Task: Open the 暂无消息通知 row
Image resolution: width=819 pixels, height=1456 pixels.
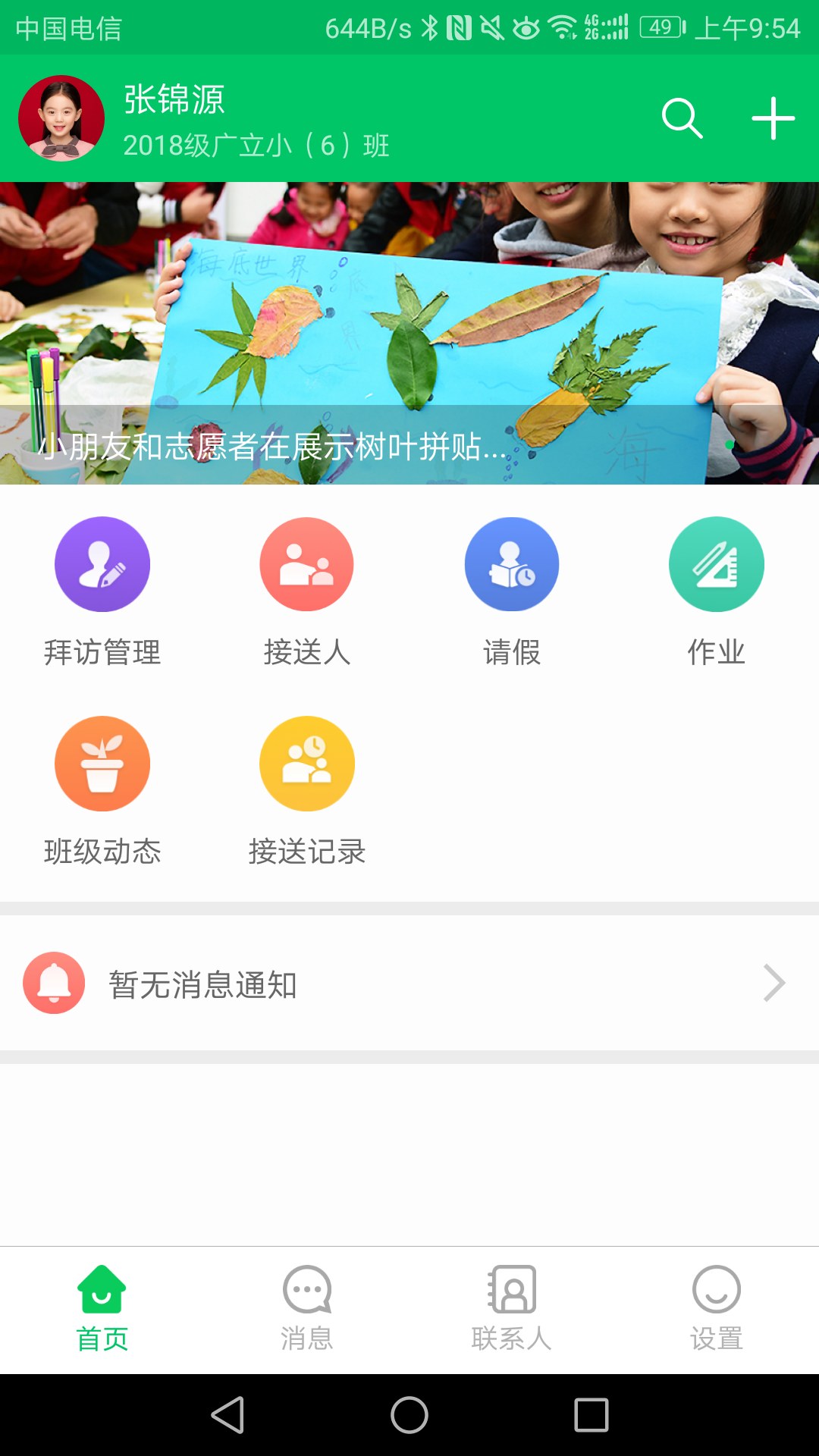Action: coord(409,983)
